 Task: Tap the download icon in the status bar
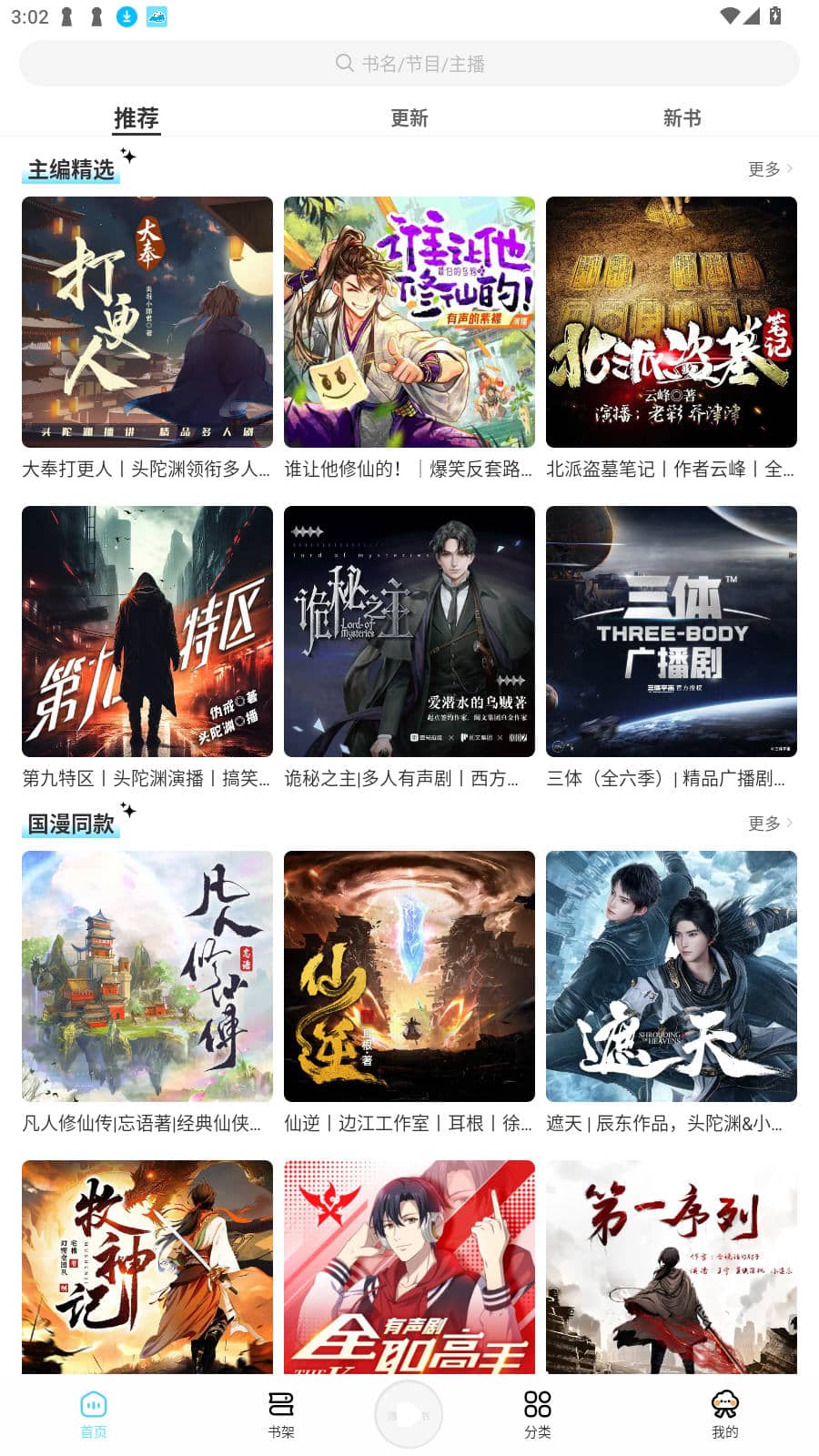125,15
